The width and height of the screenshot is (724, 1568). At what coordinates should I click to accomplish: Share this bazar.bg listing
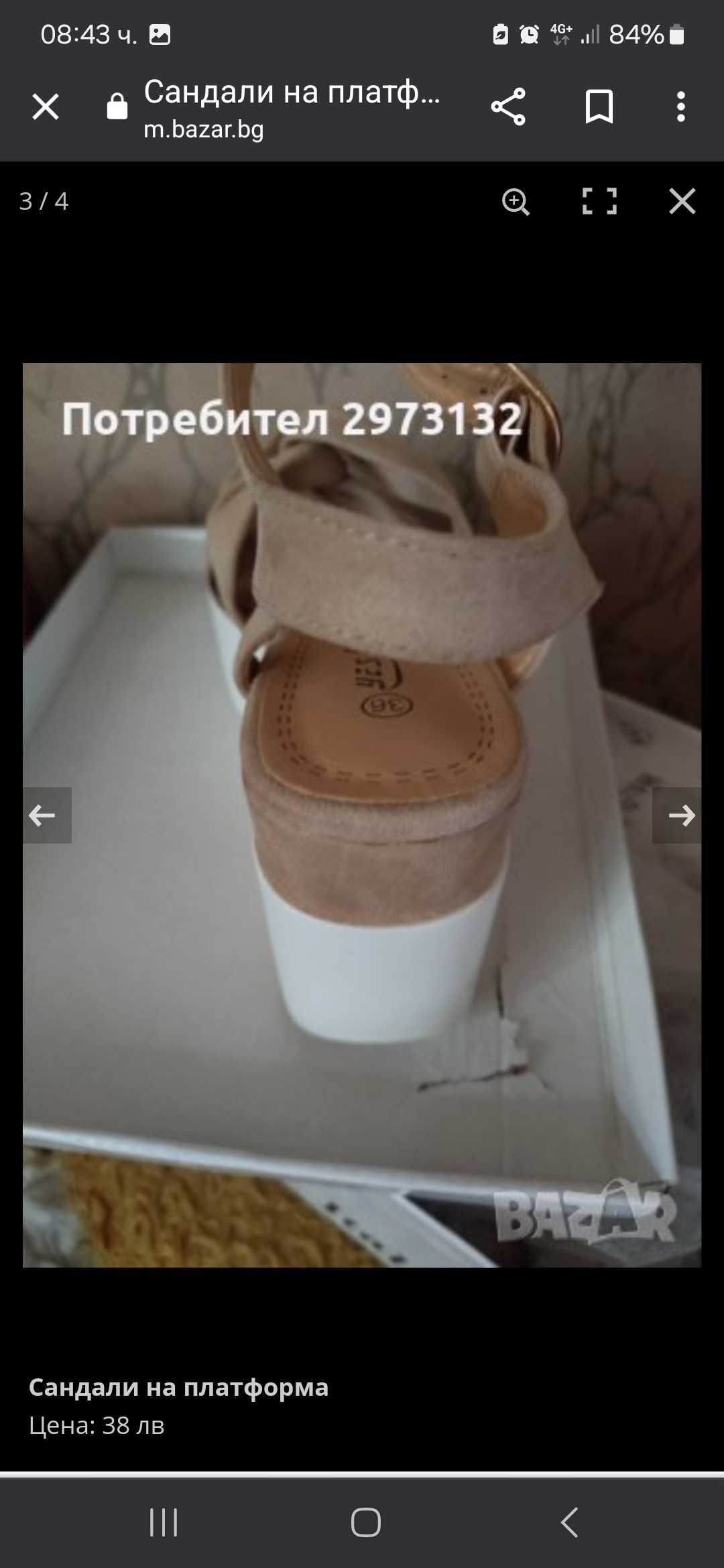508,107
